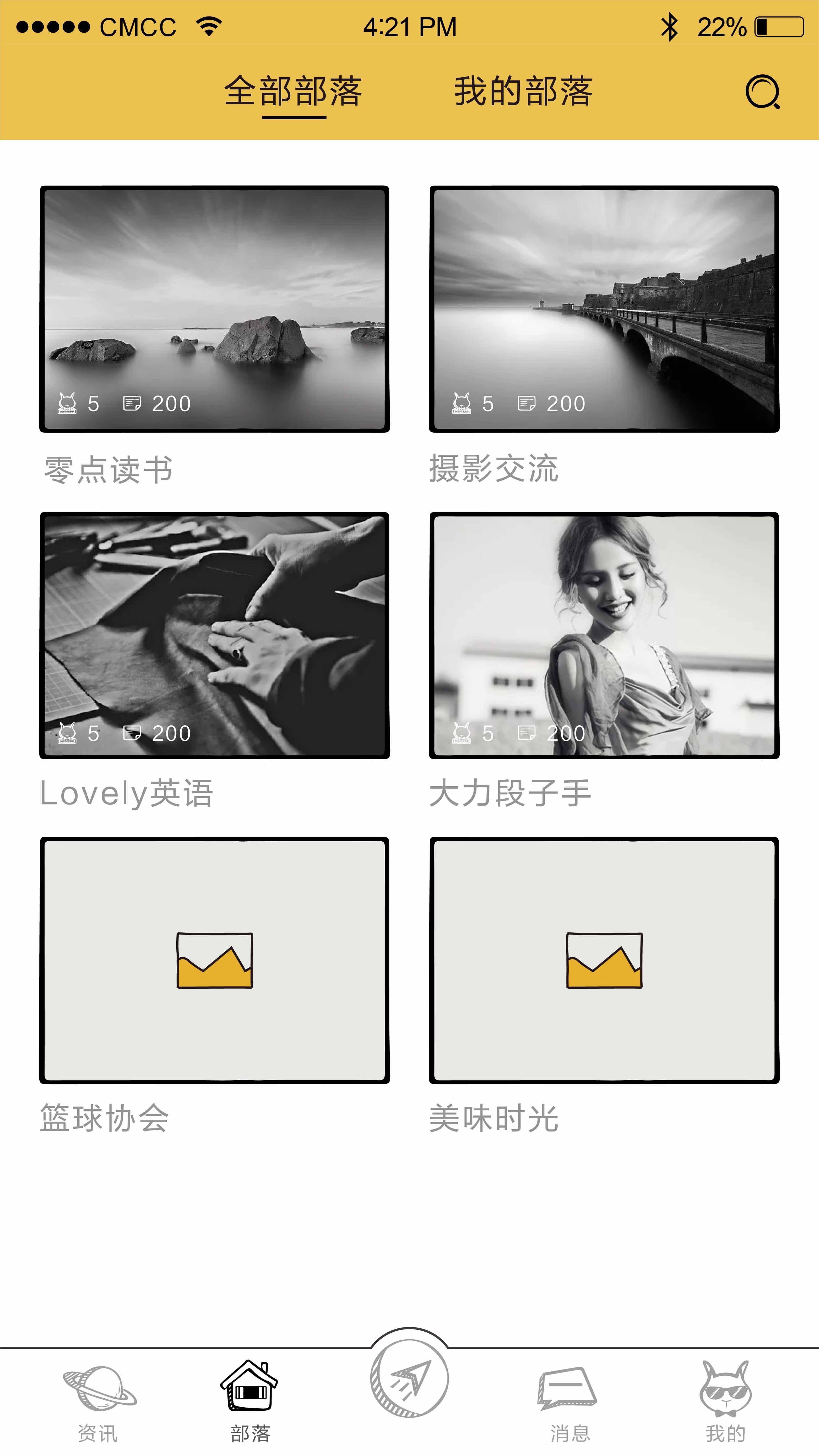Enter the 美味时光 tribe
The height and width of the screenshot is (1456, 819).
click(604, 960)
